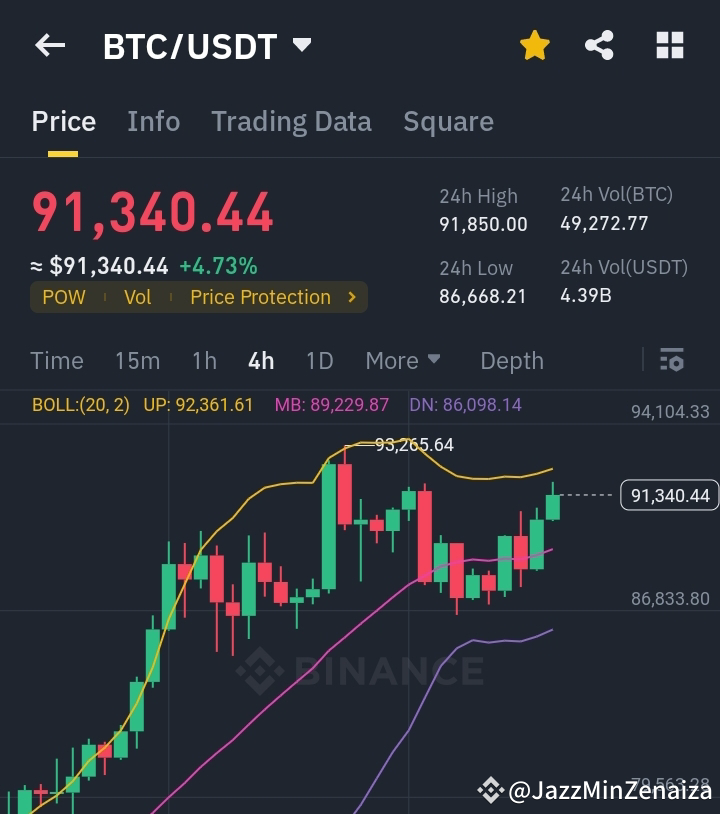Viewport: 720px width, 814px height.
Task: Click the back arrow to exit chart
Action: click(x=50, y=45)
